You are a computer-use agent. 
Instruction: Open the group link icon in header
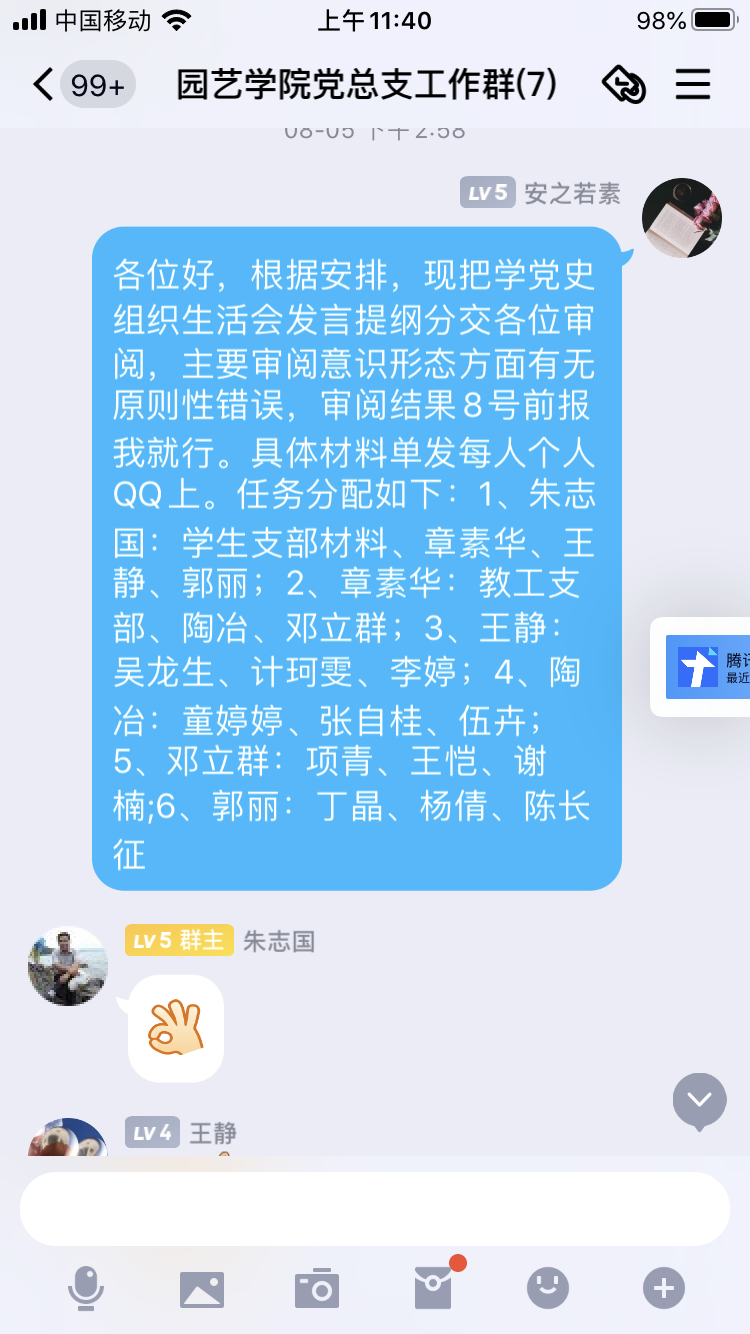point(625,85)
